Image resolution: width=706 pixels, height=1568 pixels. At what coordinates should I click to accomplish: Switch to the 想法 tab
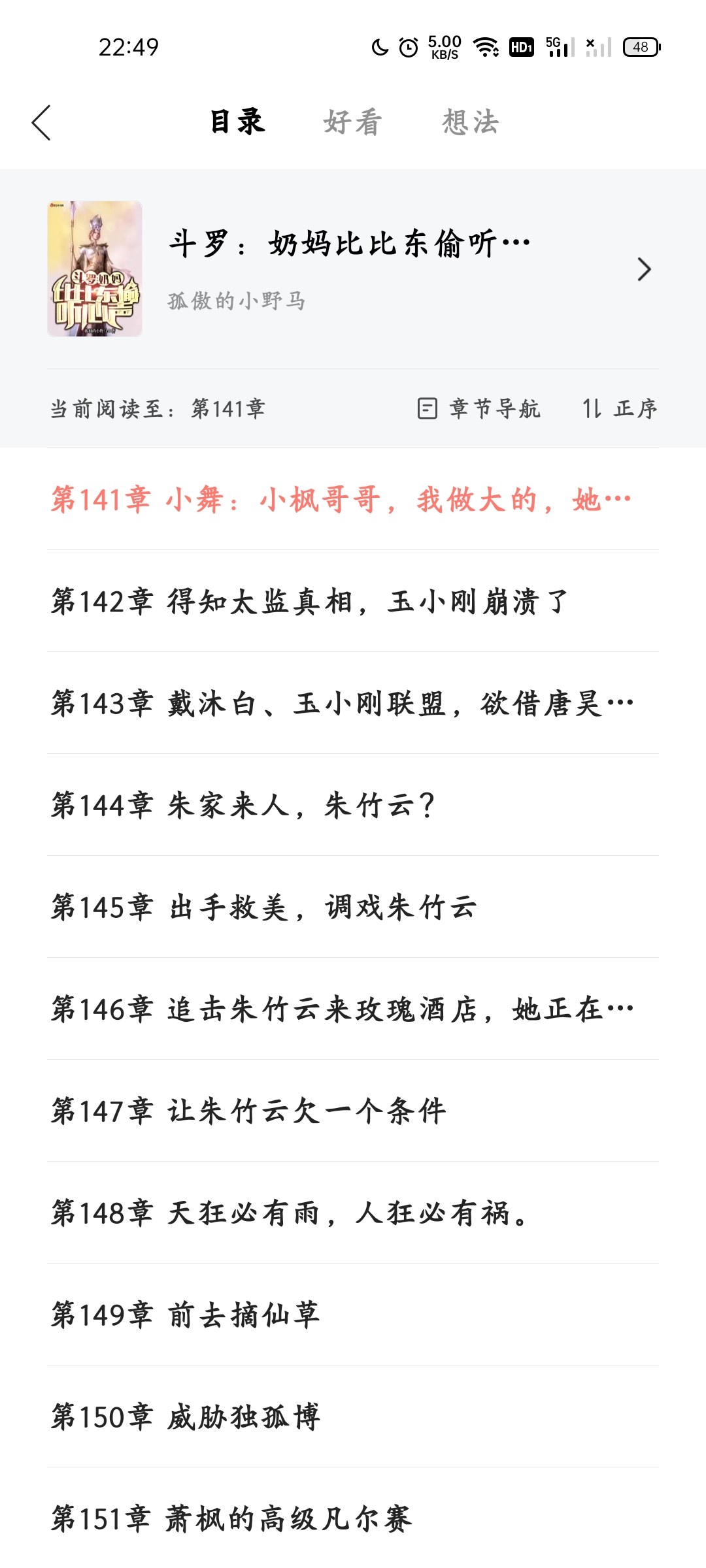(x=471, y=122)
